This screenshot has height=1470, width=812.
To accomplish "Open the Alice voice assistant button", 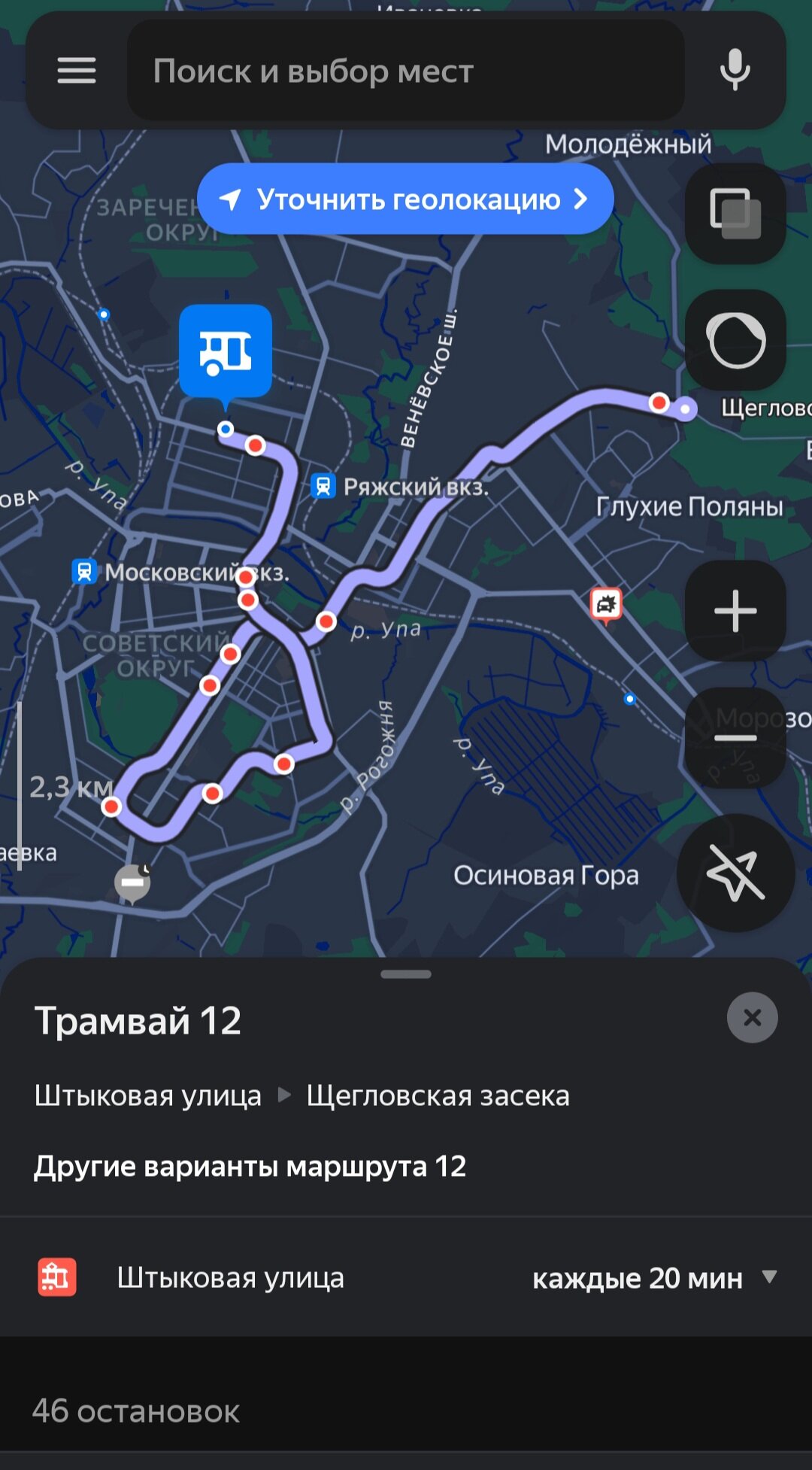I will click(735, 340).
